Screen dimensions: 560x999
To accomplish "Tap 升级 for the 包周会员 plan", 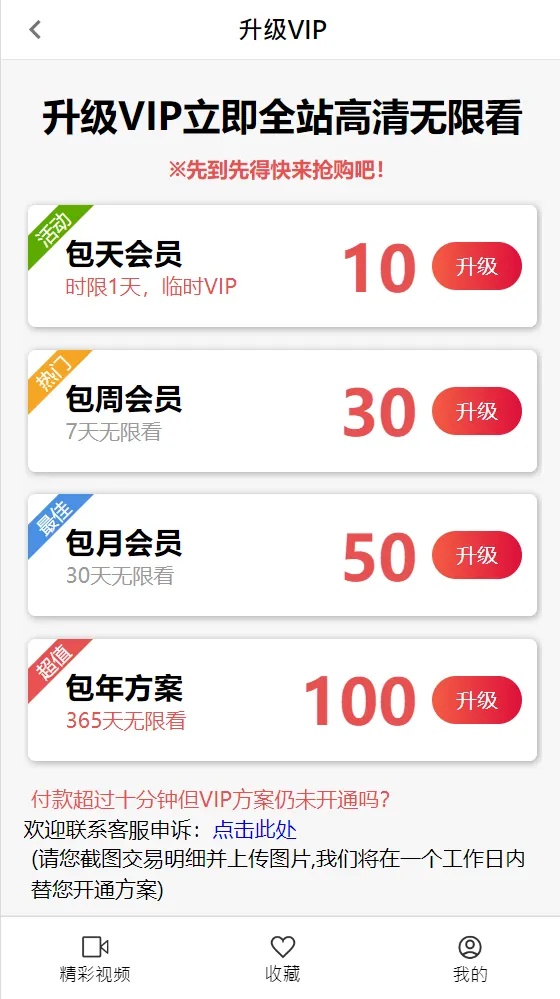I will pos(477,411).
